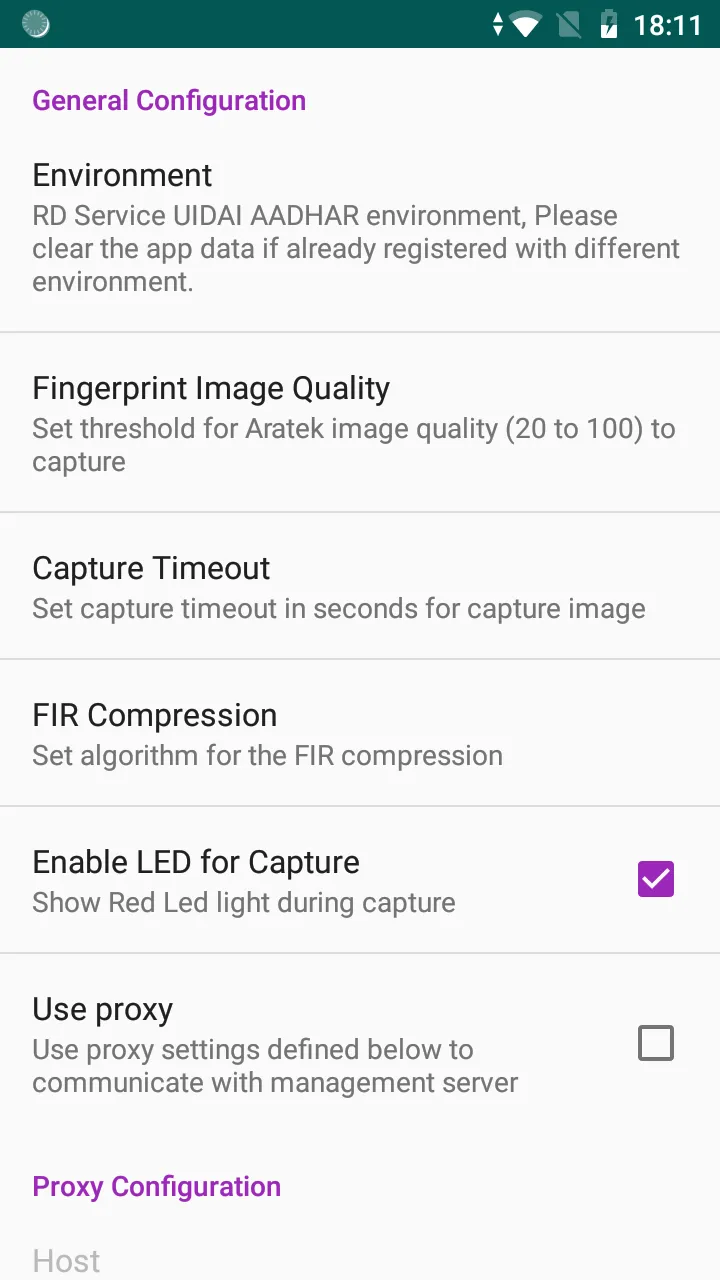
Task: Click the Show Red Led subtitle text
Action: point(243,902)
